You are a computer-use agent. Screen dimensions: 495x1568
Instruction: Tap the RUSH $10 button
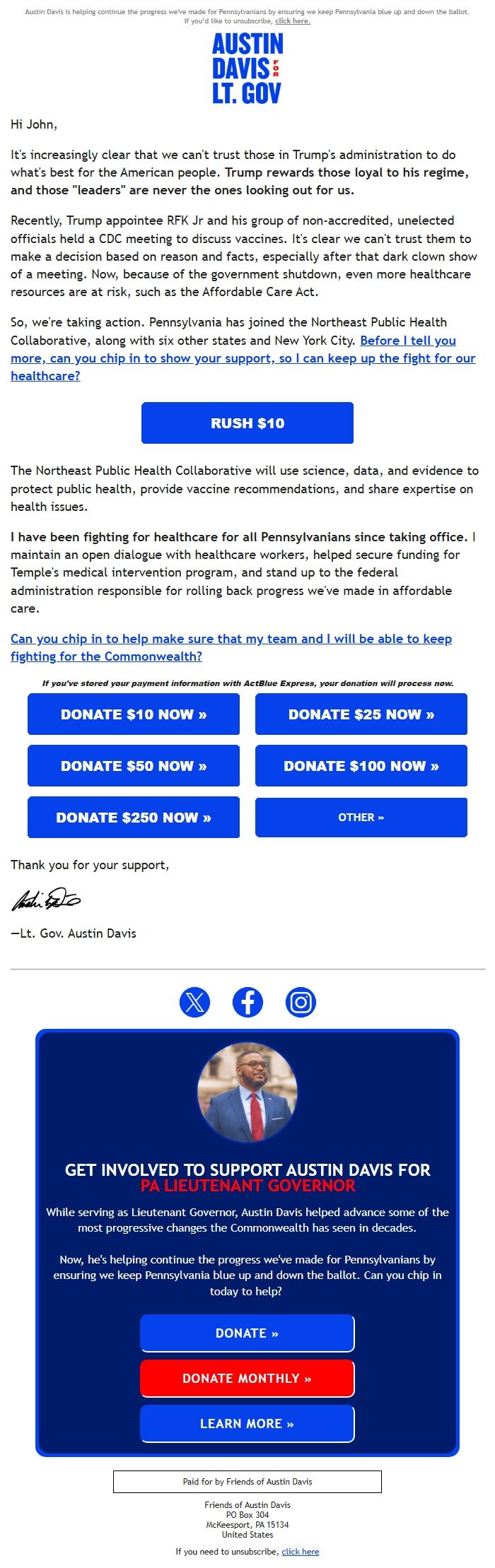click(248, 423)
